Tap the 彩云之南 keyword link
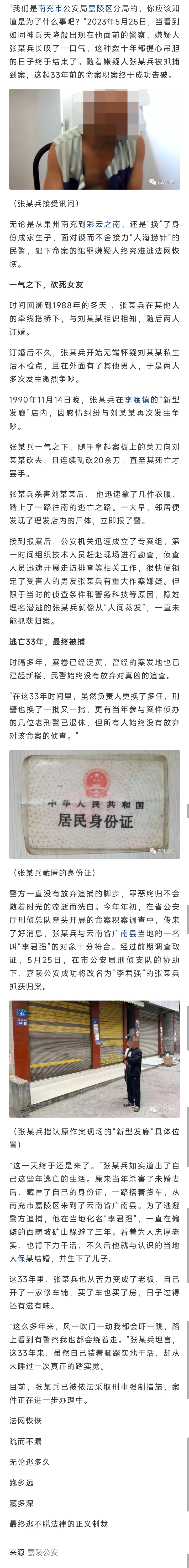 (x=103, y=225)
